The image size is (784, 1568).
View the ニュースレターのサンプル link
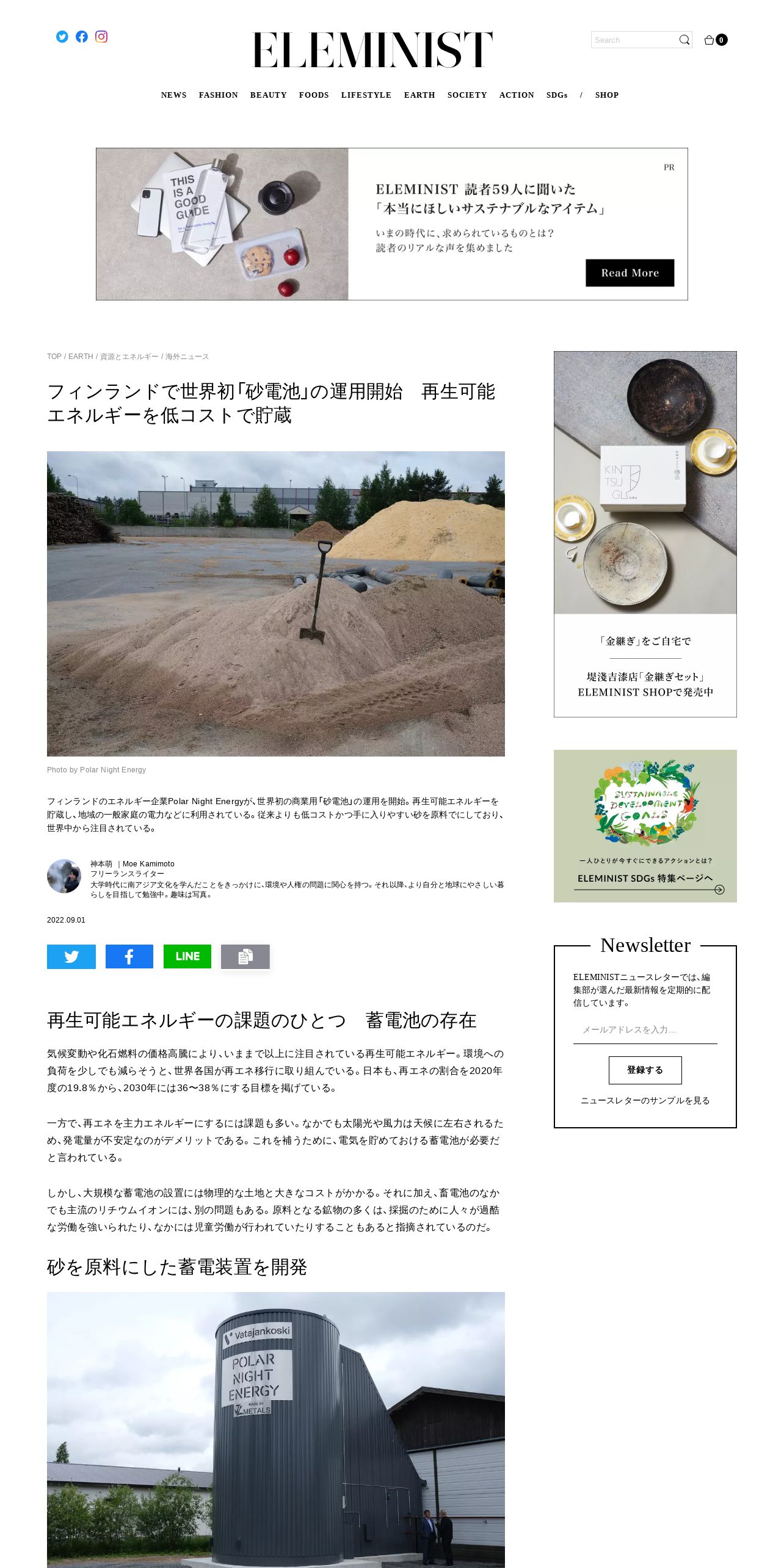pos(645,1101)
